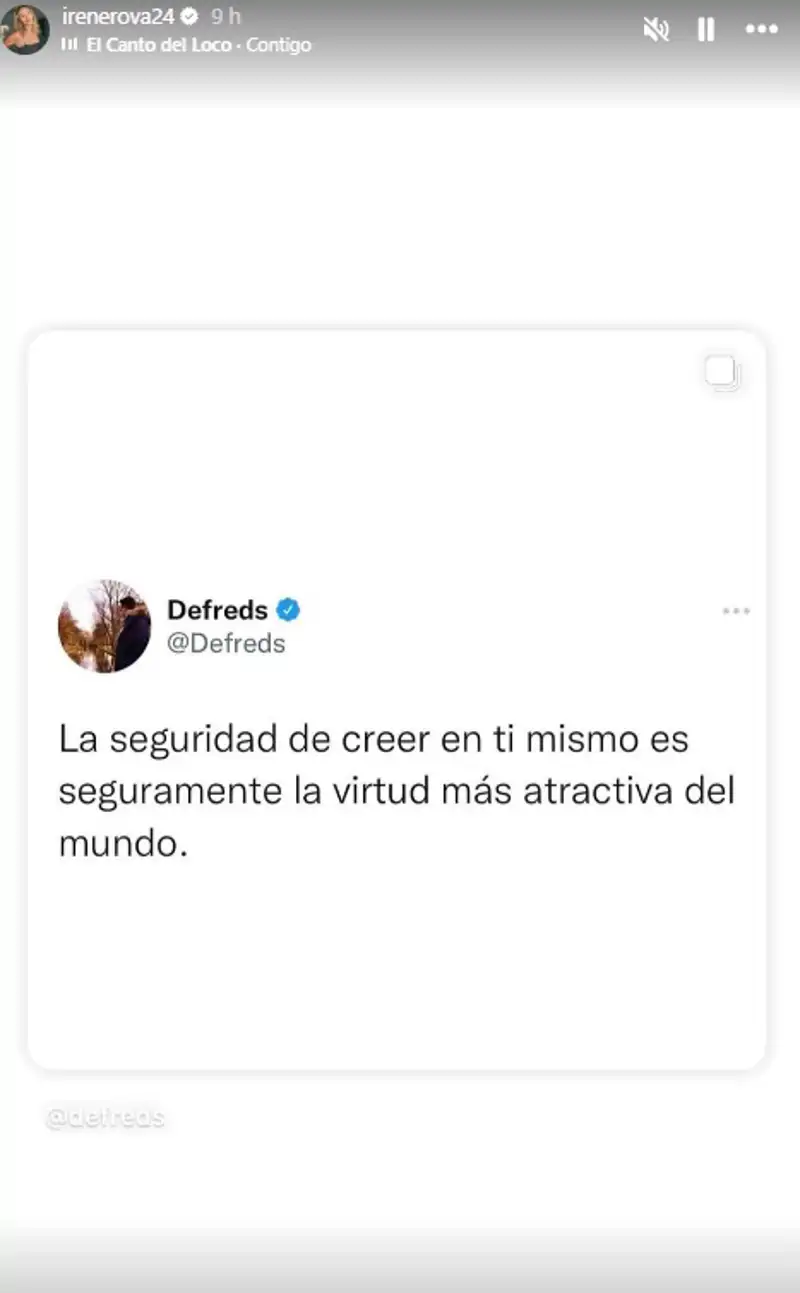Click the Defreds profile avatar thumbnail

click(105, 626)
